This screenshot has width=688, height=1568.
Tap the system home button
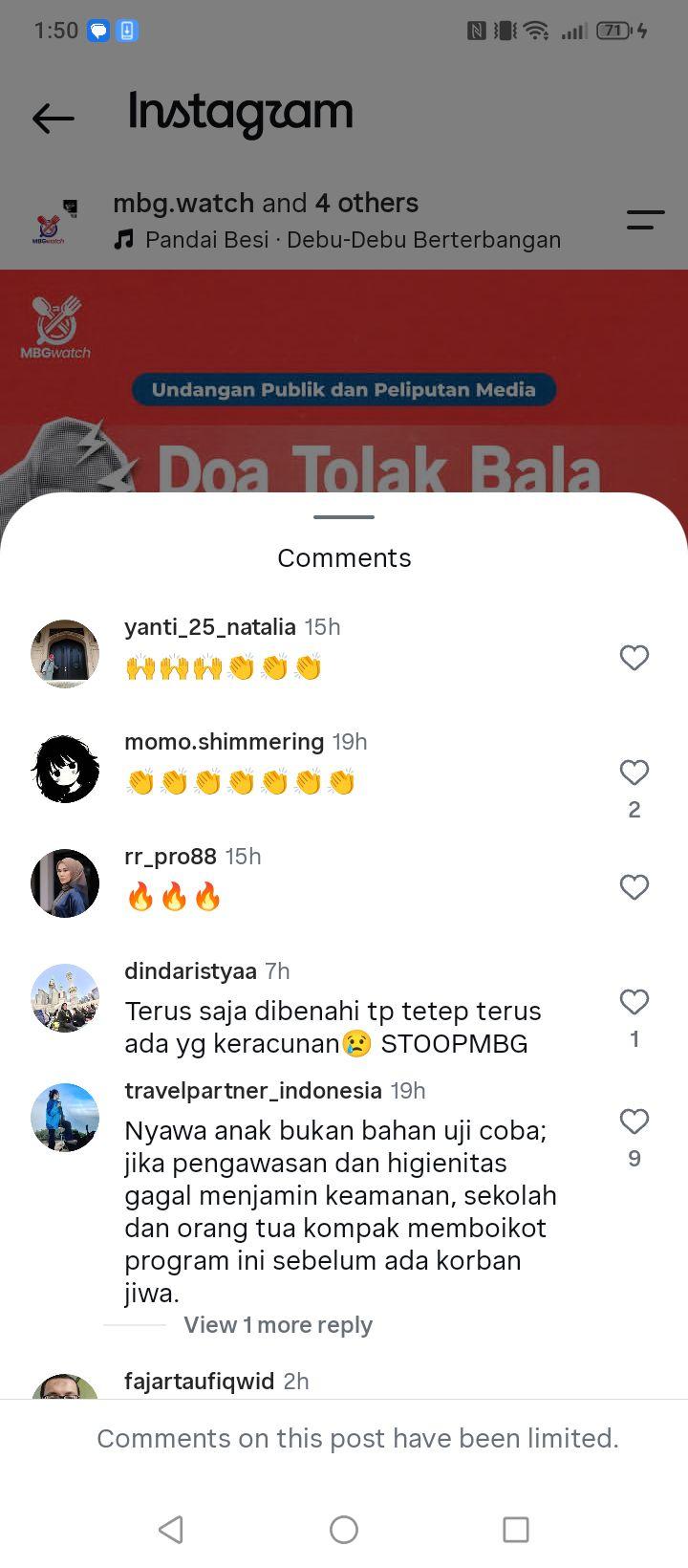344,1530
